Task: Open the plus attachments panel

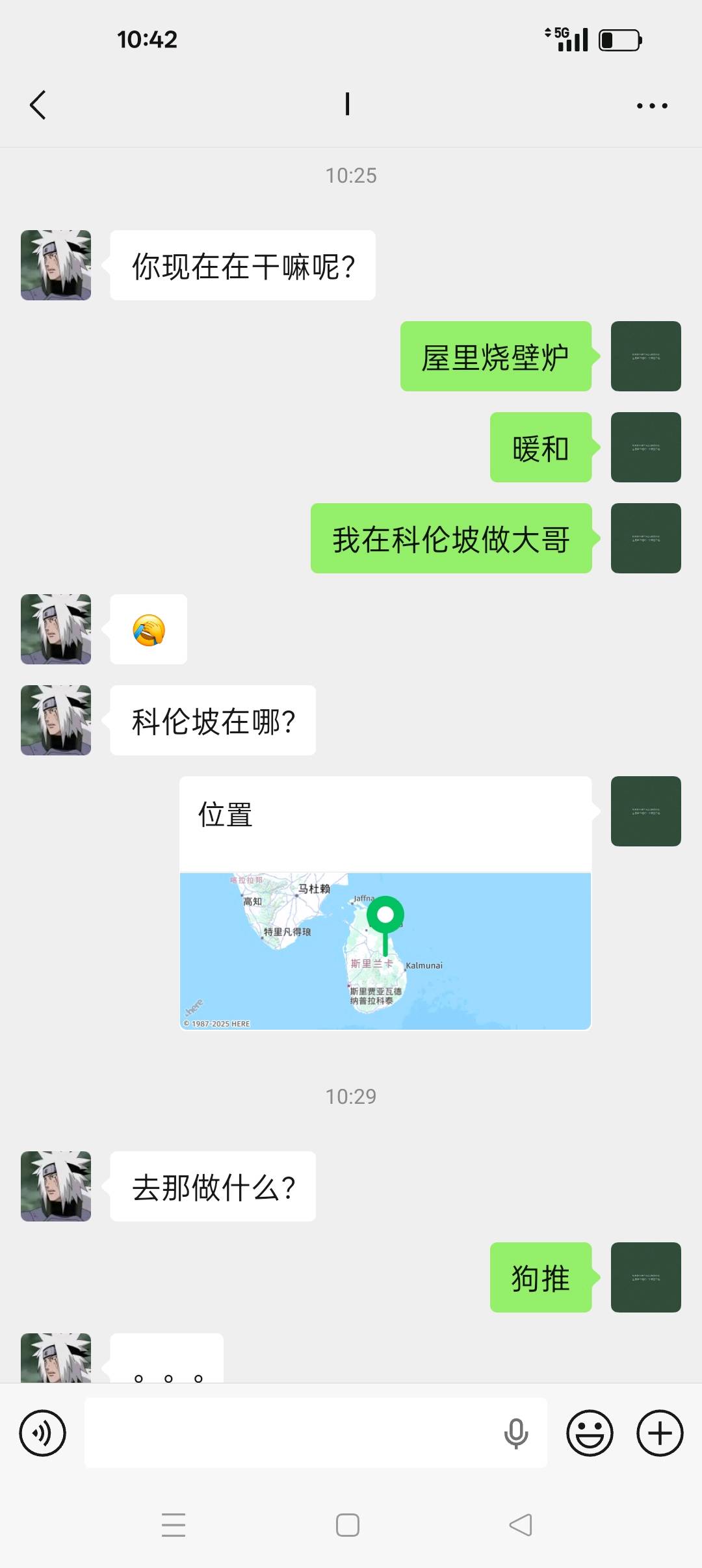Action: tap(660, 1433)
